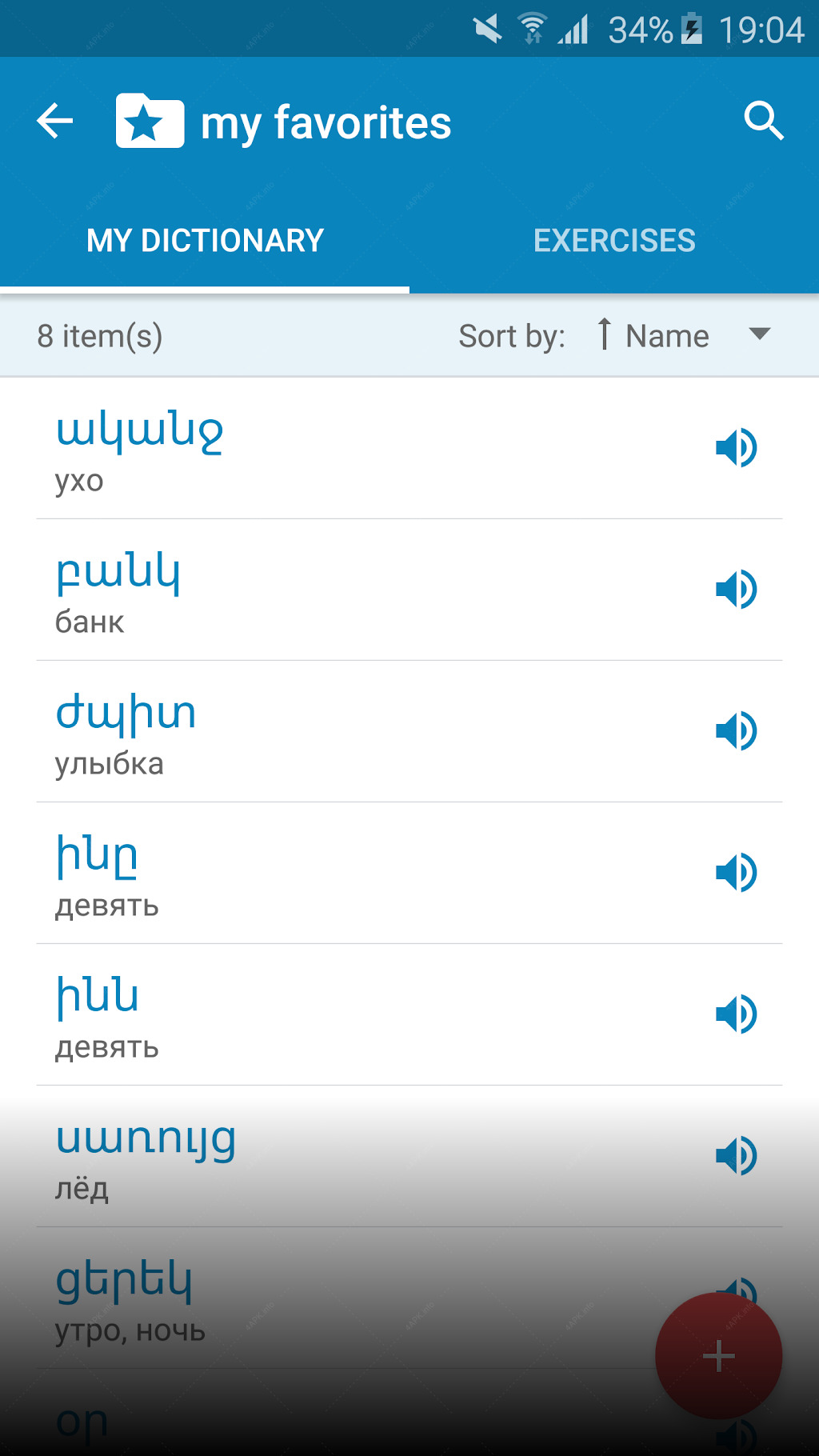Play audio for հնն девять entry

(737, 1014)
